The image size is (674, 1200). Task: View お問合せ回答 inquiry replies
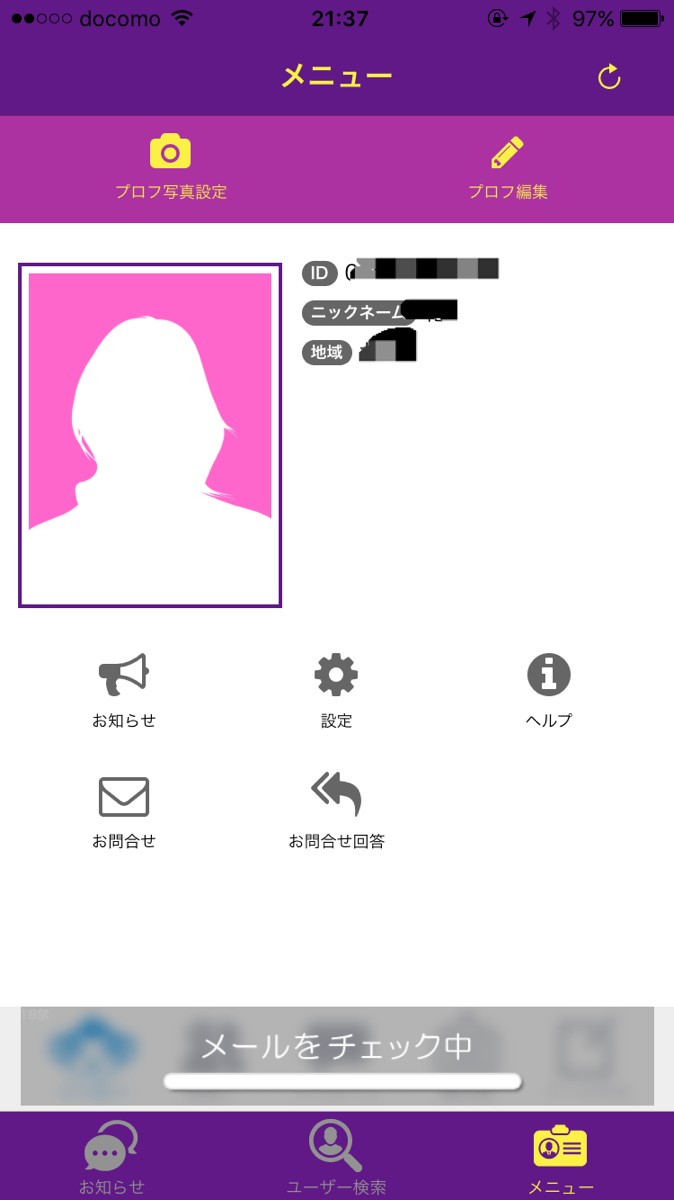click(x=336, y=812)
